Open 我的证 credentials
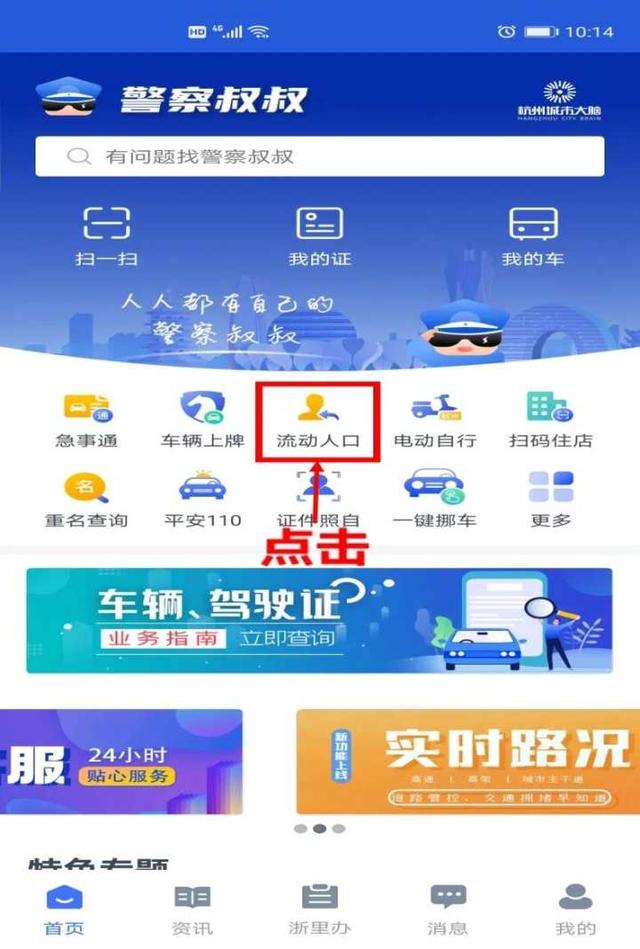Viewport: 640px width, 949px height. (320, 236)
